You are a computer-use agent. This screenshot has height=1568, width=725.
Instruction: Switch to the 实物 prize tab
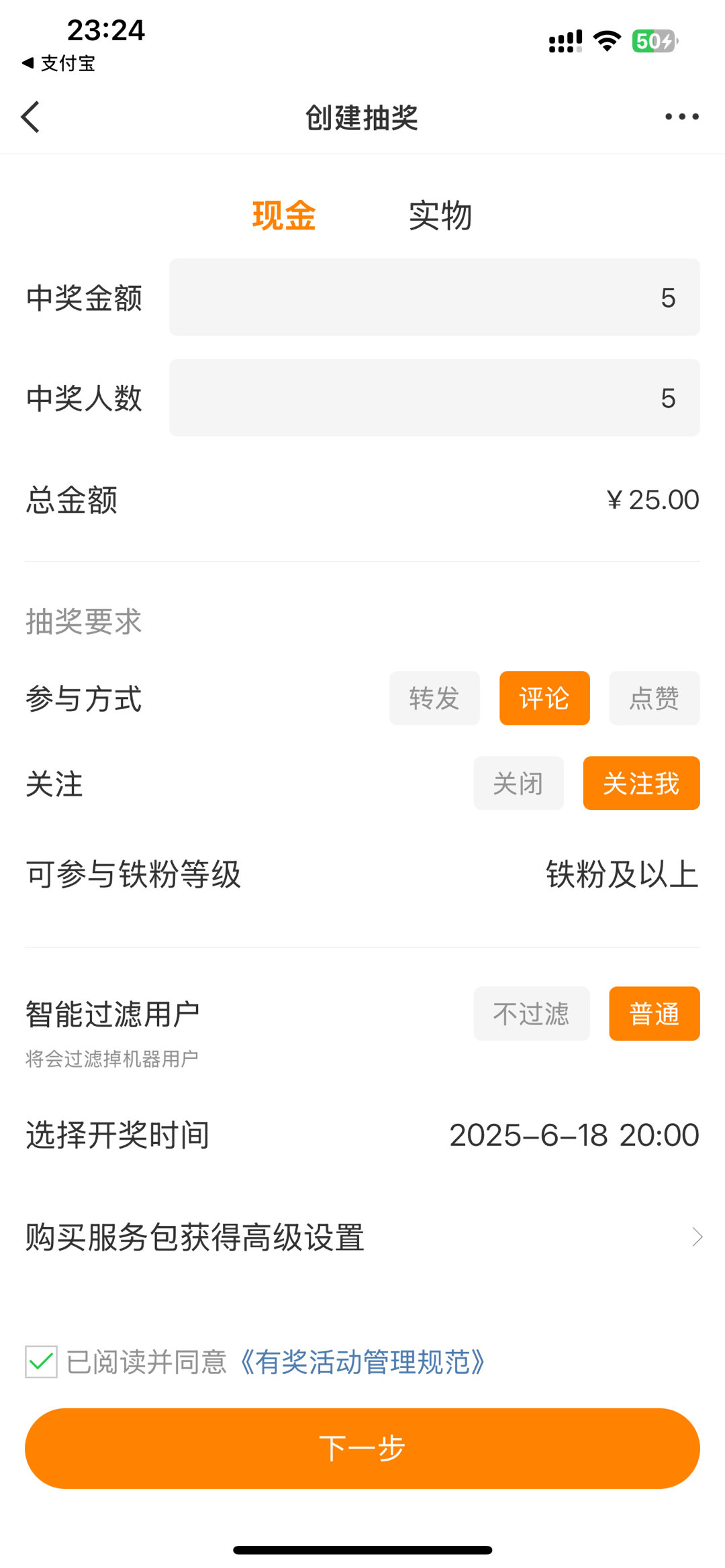point(440,216)
